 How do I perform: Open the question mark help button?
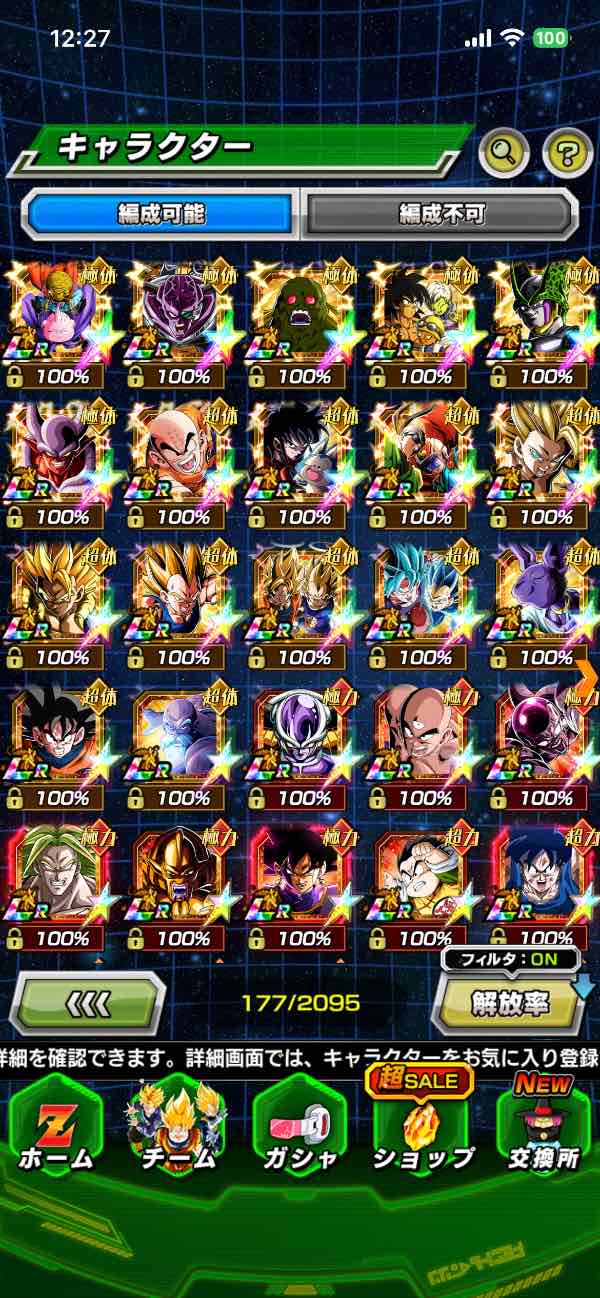pos(567,153)
